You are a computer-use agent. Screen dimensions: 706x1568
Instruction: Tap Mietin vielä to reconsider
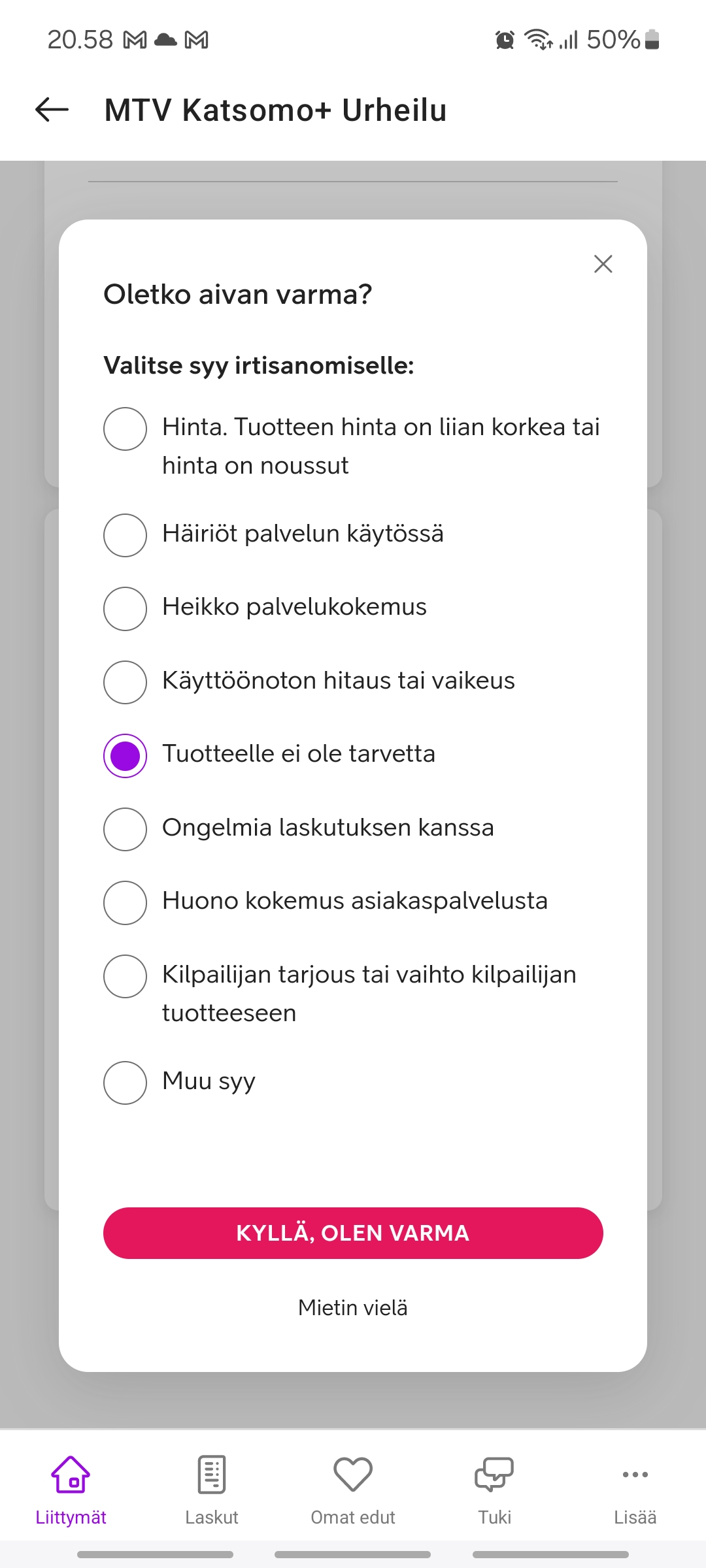(353, 1307)
